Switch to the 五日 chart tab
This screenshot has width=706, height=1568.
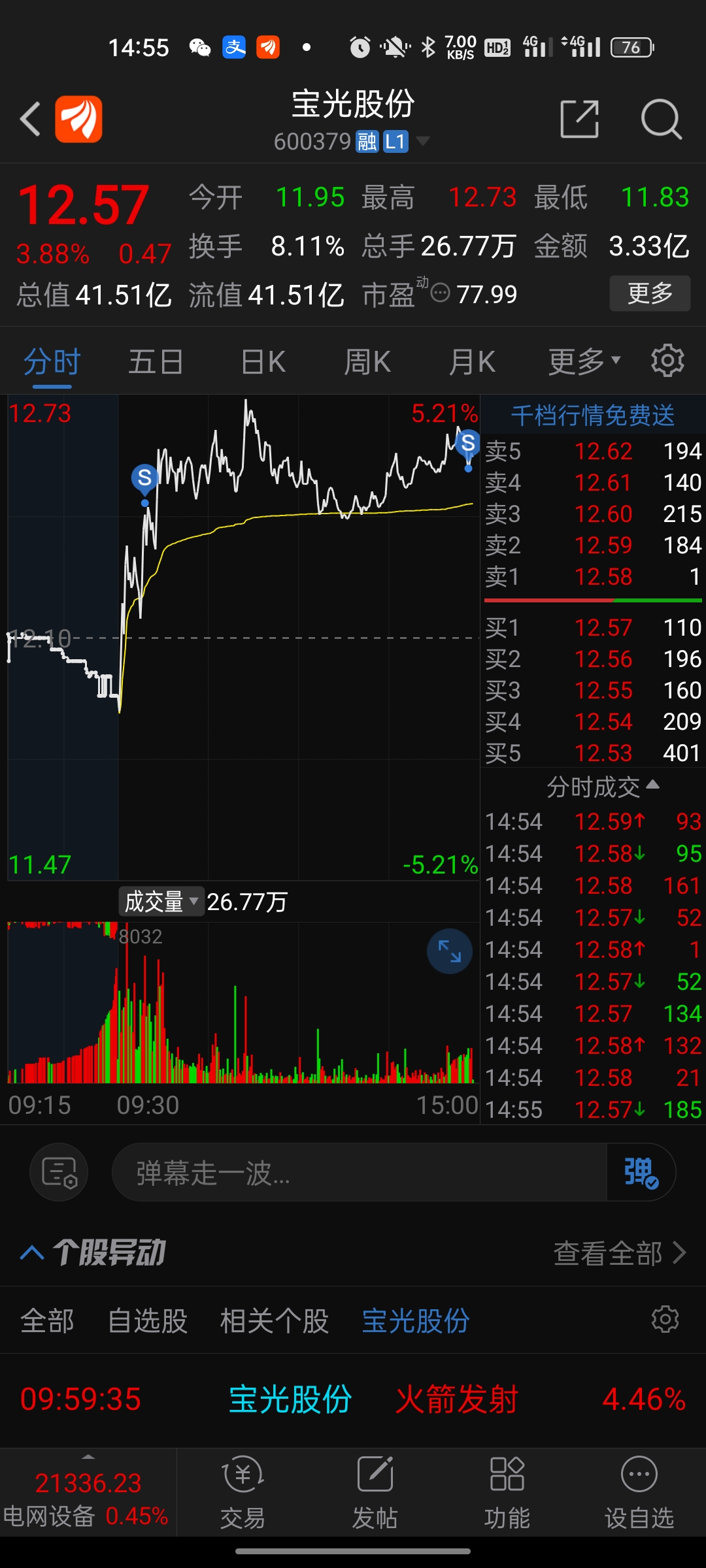pyautogui.click(x=156, y=361)
